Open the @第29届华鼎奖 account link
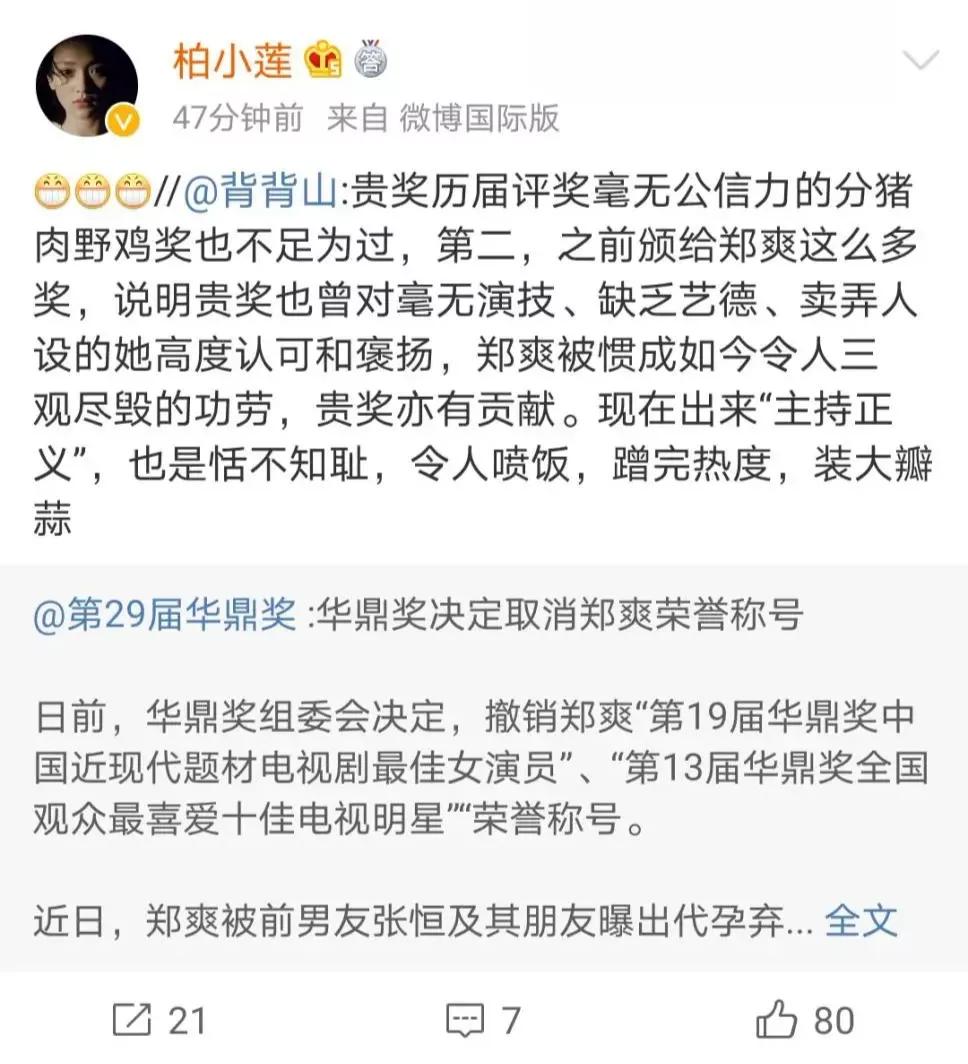Screen dimensions: 968x1064 click(160, 618)
